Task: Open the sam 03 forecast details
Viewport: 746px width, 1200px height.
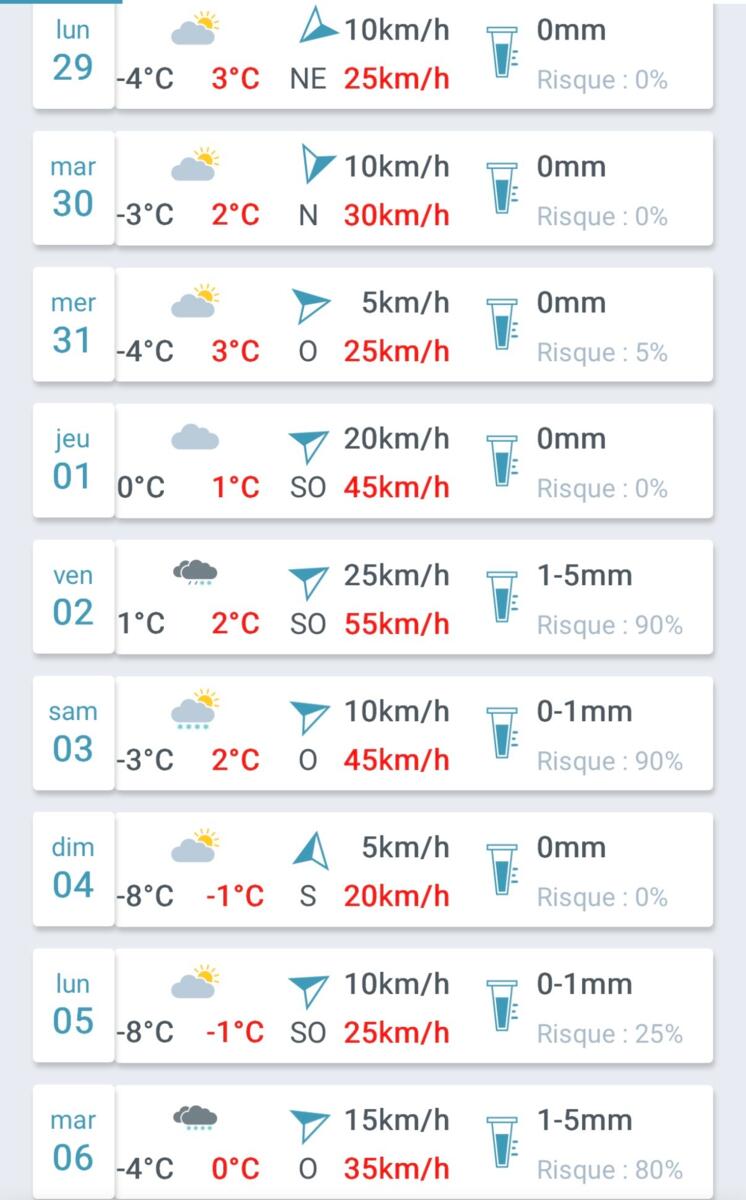Action: click(x=372, y=734)
